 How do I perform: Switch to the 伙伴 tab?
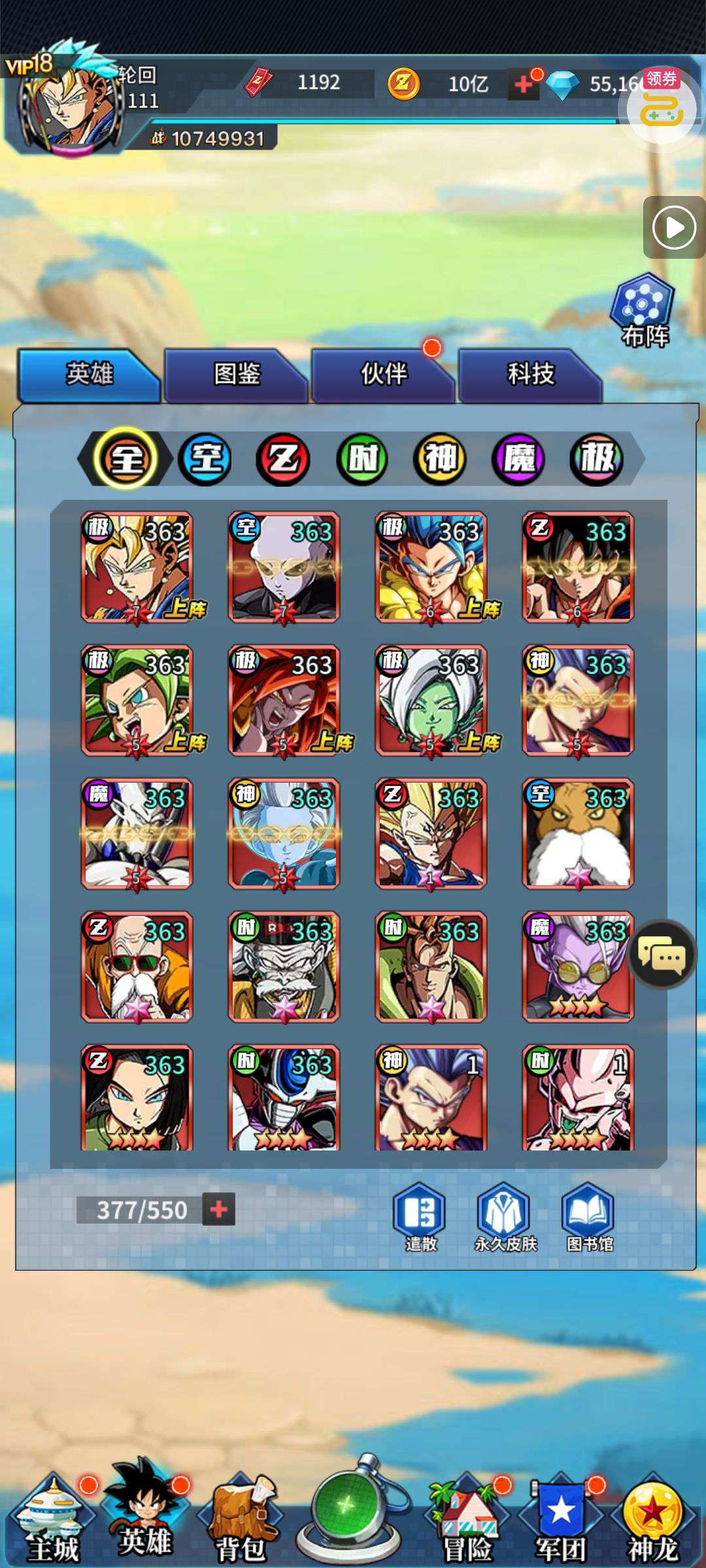(x=383, y=375)
